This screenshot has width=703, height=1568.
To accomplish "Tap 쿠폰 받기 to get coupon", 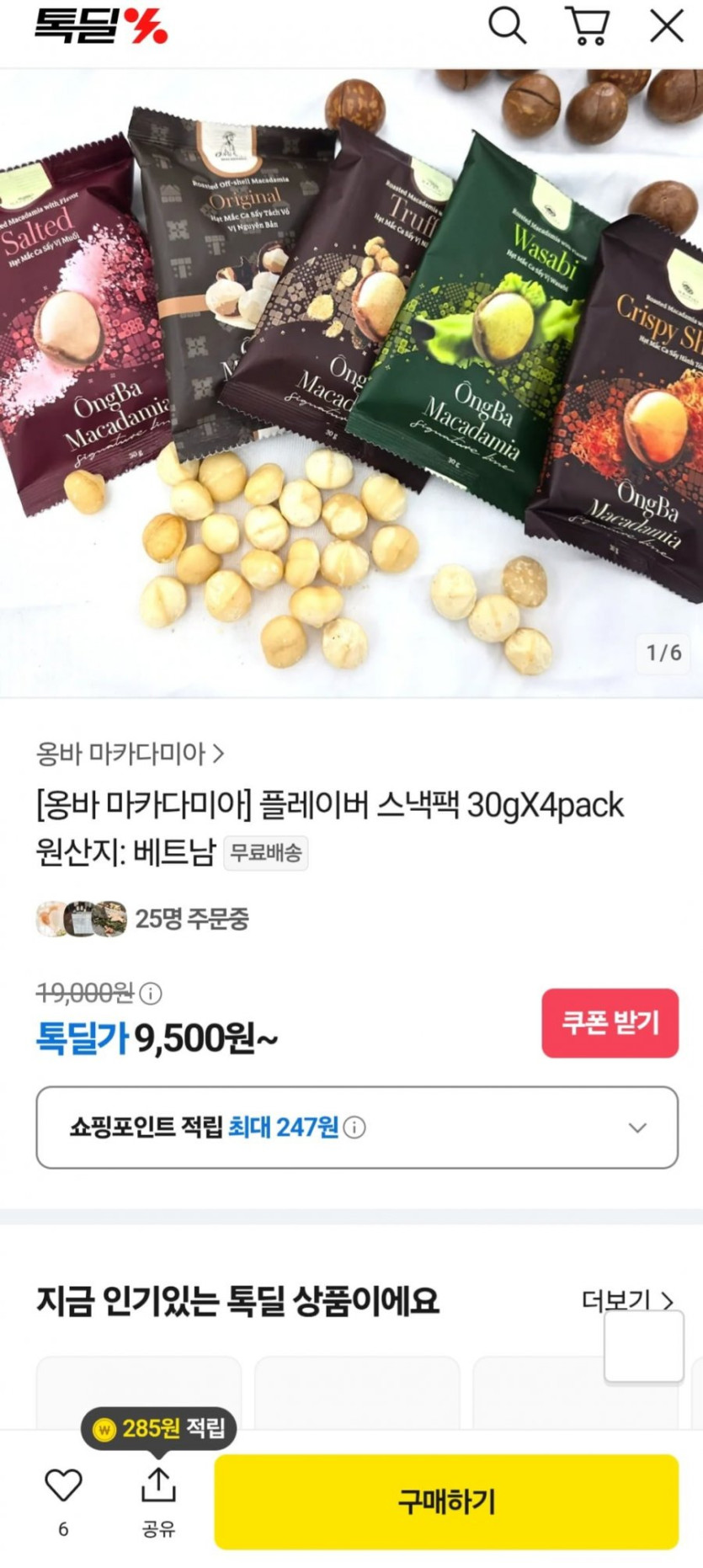I will pos(610,1023).
